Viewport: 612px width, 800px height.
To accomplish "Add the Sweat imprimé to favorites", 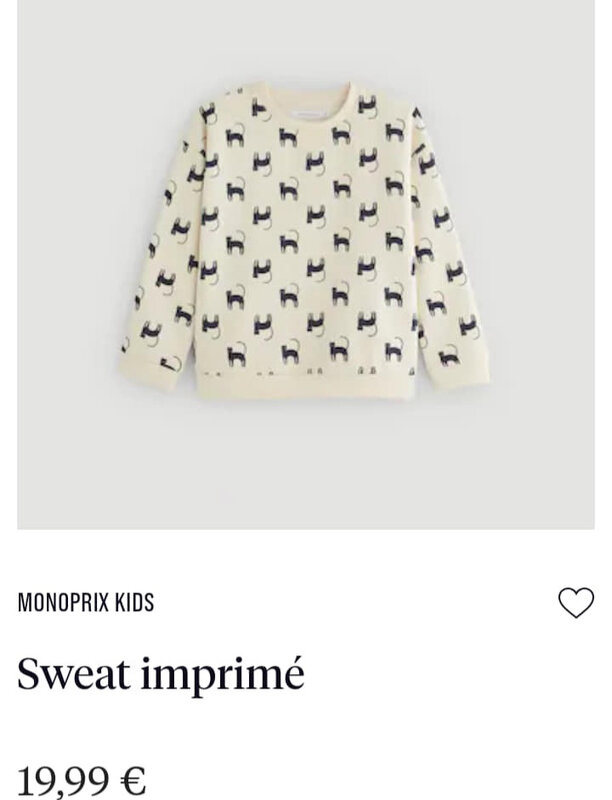I will click(x=575, y=603).
